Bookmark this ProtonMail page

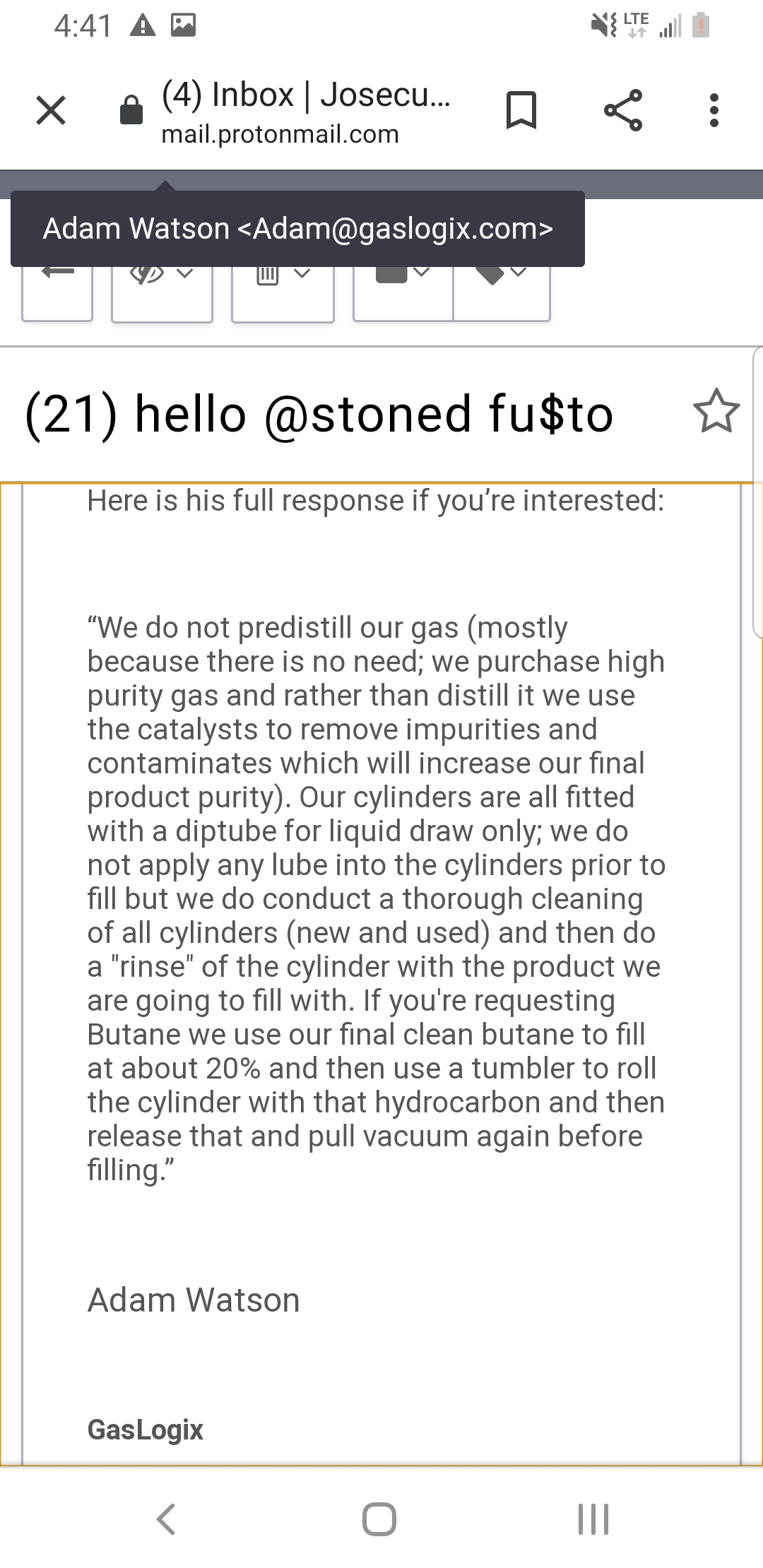point(521,110)
